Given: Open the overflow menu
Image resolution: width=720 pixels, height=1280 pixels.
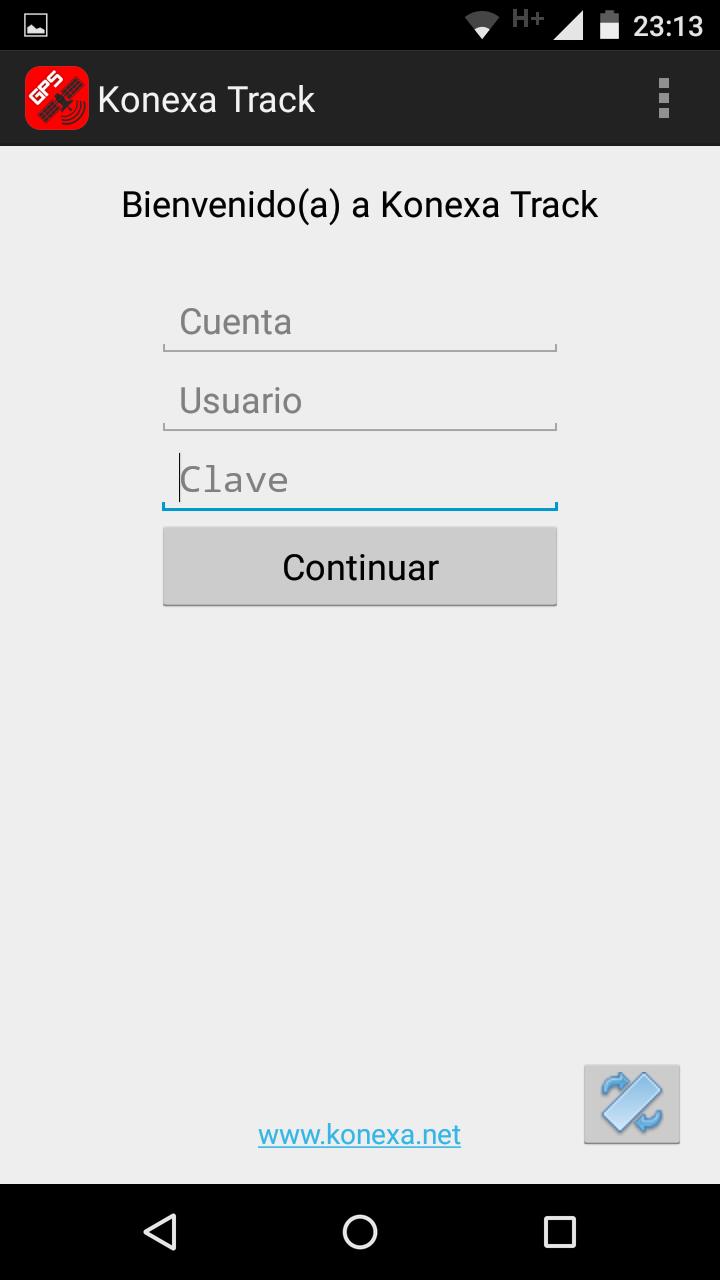Looking at the screenshot, I should click(x=663, y=99).
